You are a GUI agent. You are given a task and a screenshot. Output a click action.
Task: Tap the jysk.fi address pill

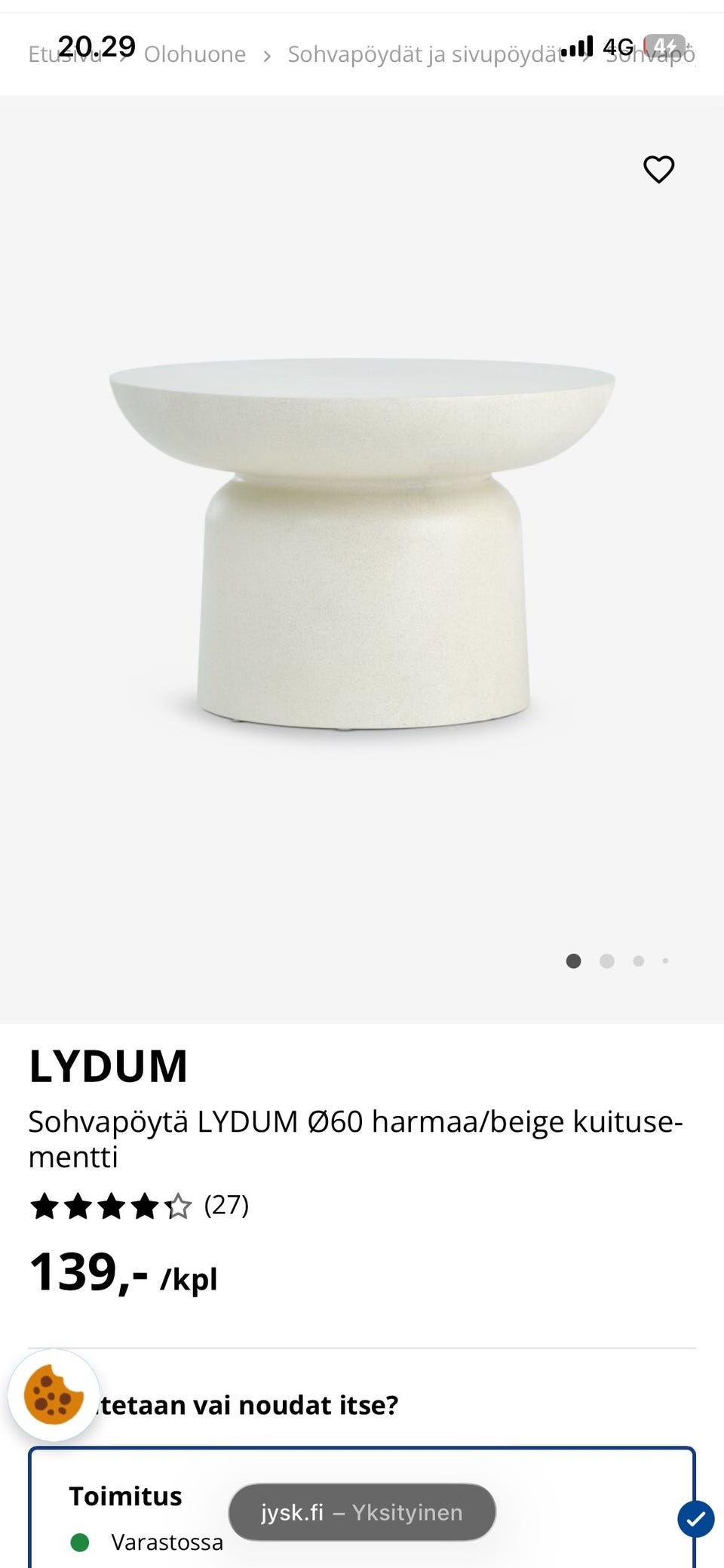coord(362,1512)
